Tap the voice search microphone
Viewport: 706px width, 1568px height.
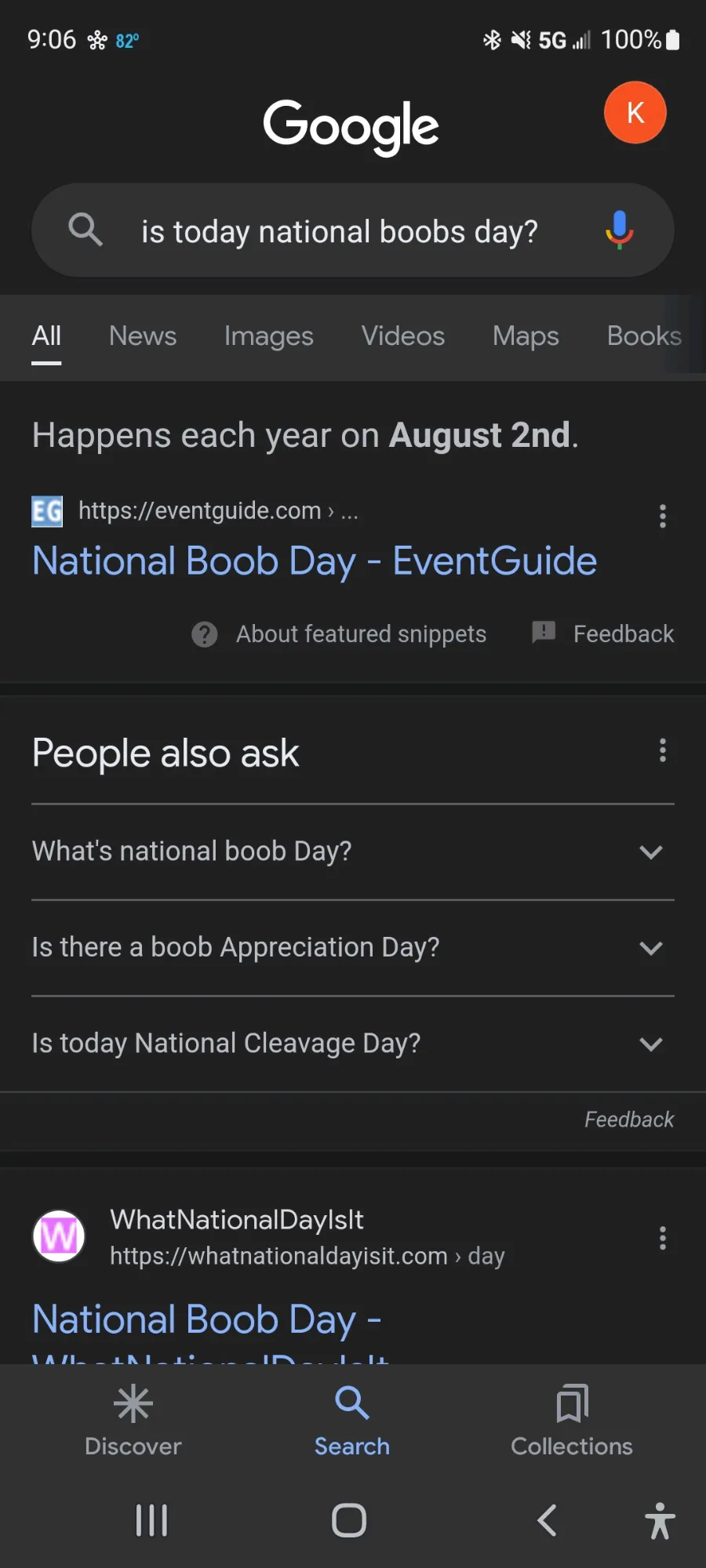[619, 230]
